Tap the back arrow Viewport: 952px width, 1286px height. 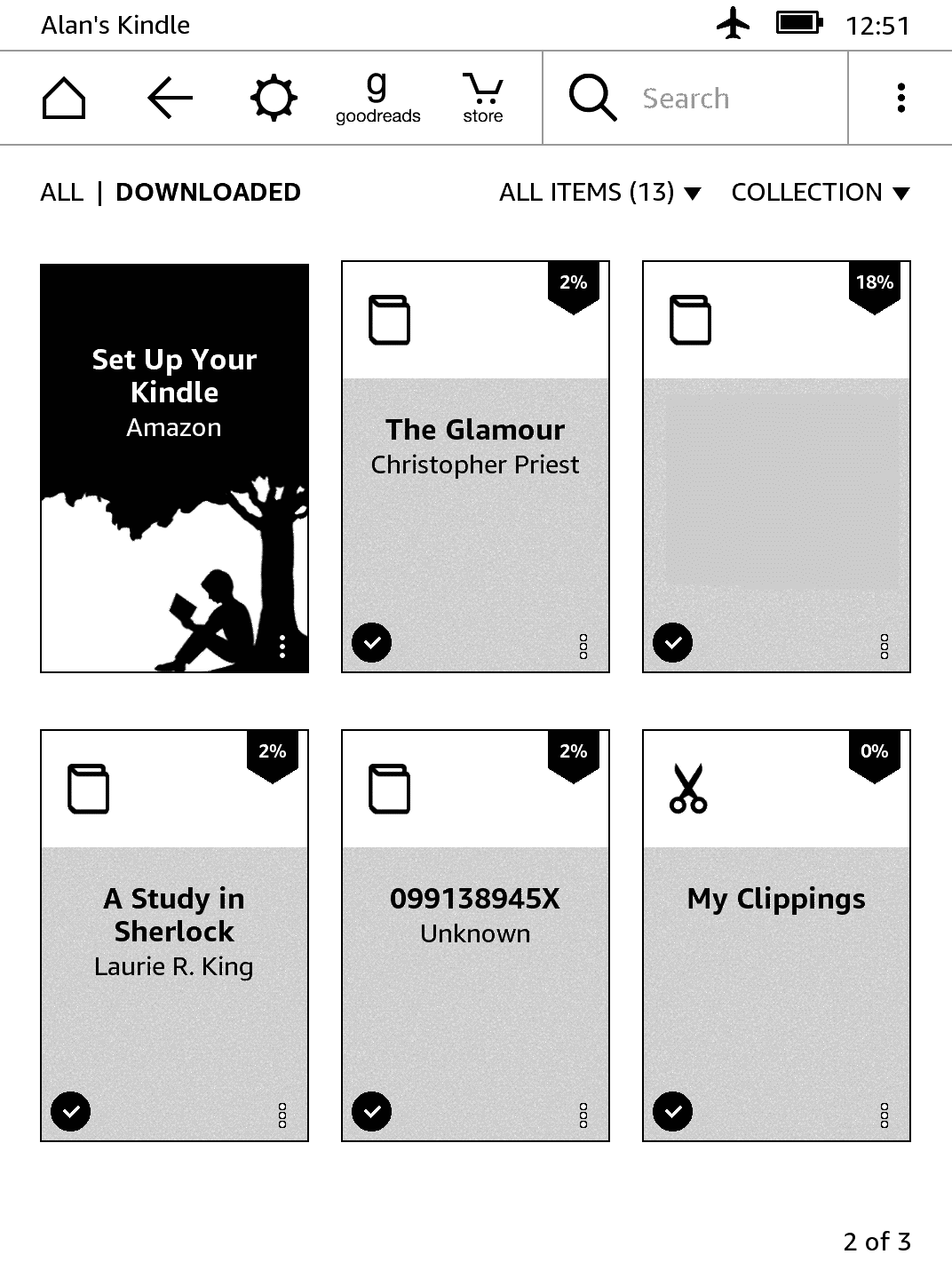[x=170, y=98]
